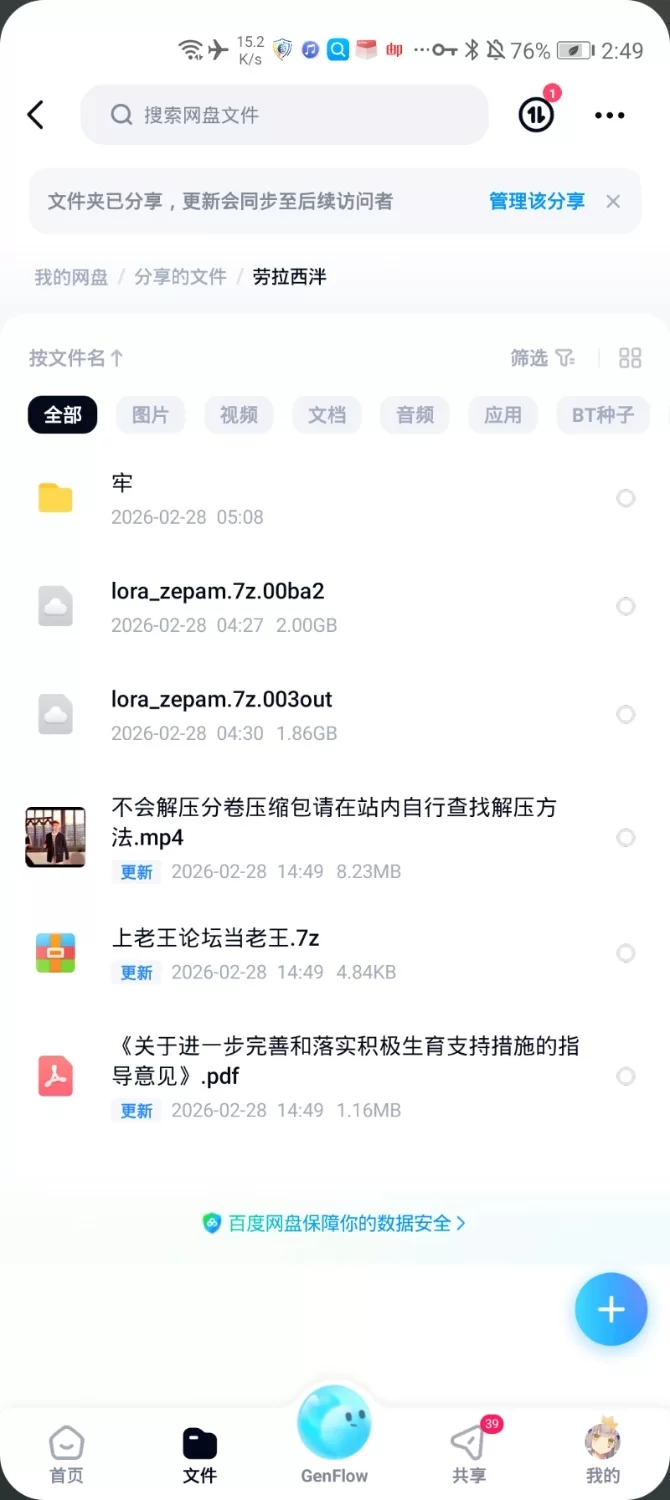
Task: Dismiss the share notice banner
Action: coord(613,201)
